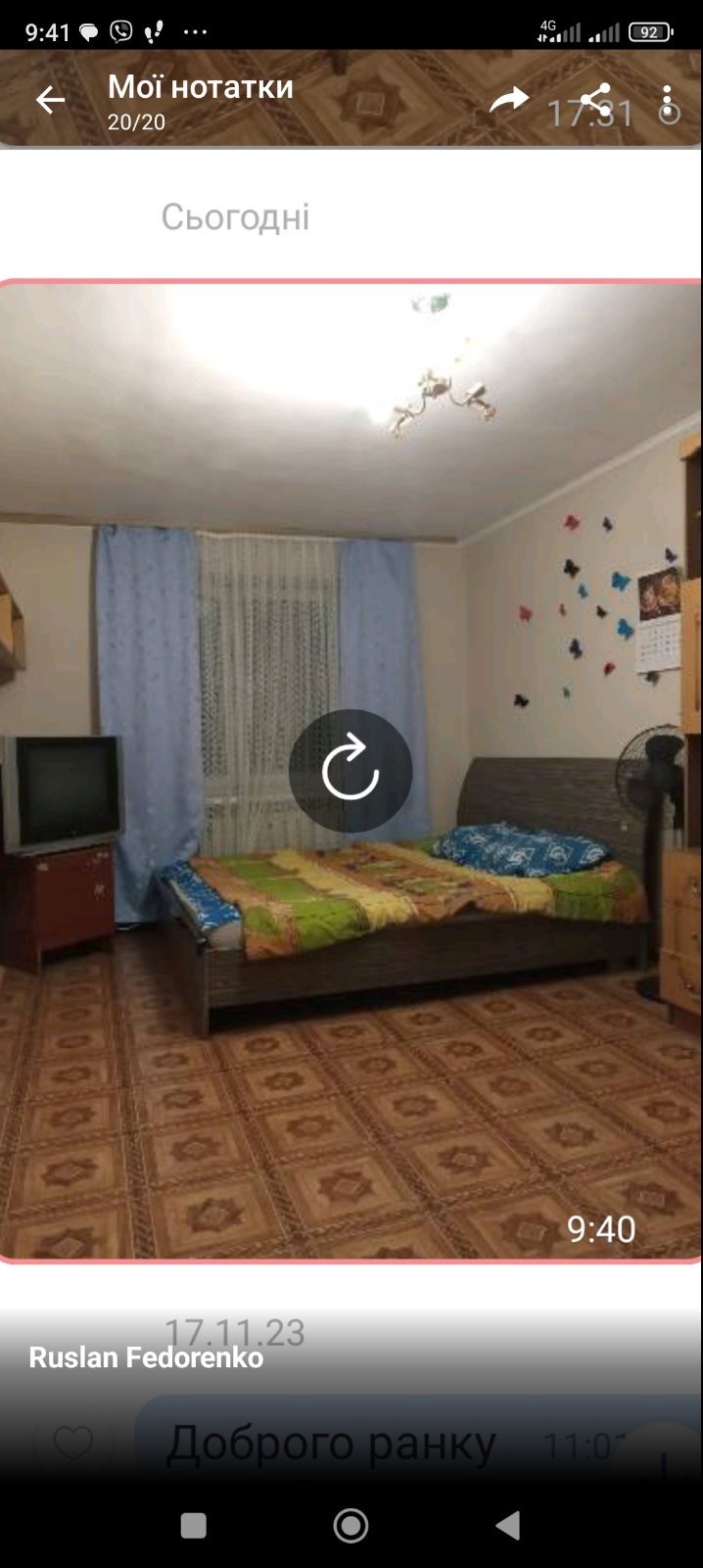Tap the Android home button
Viewport: 703px width, 1568px height.
351,1525
